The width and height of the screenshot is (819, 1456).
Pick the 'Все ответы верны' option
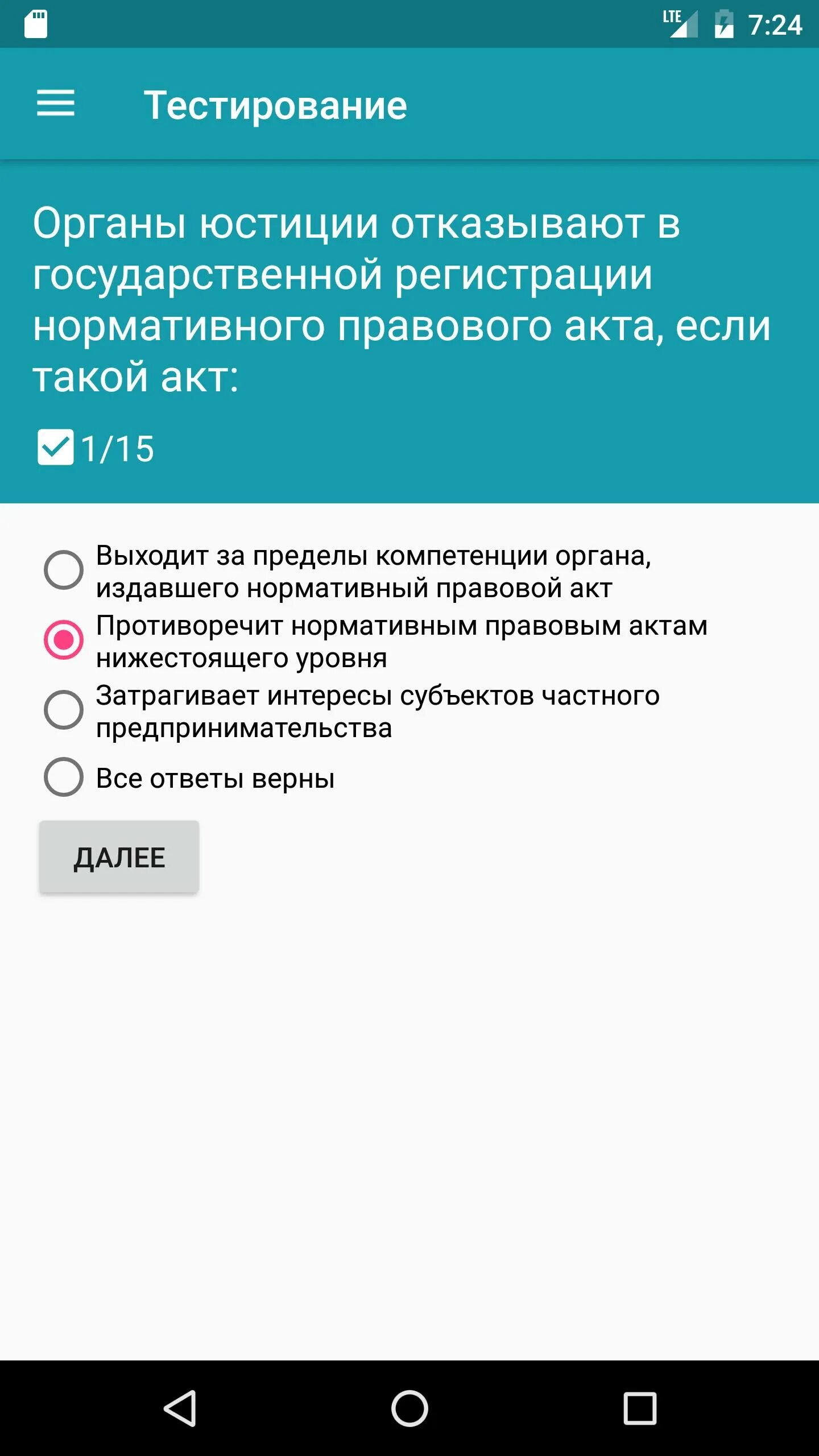pos(64,777)
